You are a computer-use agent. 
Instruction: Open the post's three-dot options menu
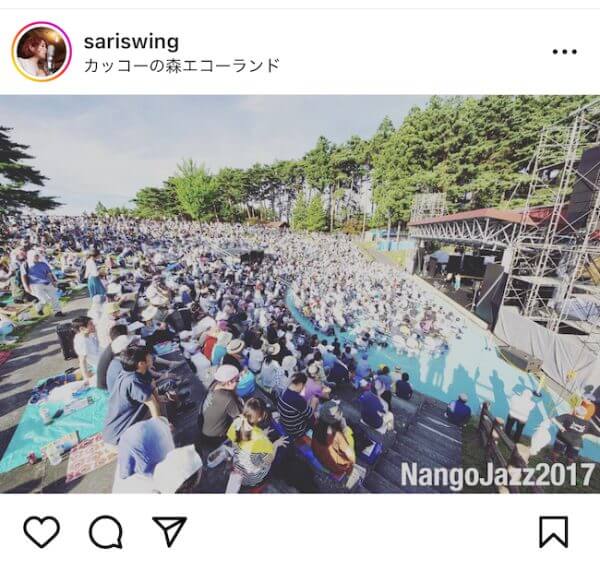click(564, 52)
